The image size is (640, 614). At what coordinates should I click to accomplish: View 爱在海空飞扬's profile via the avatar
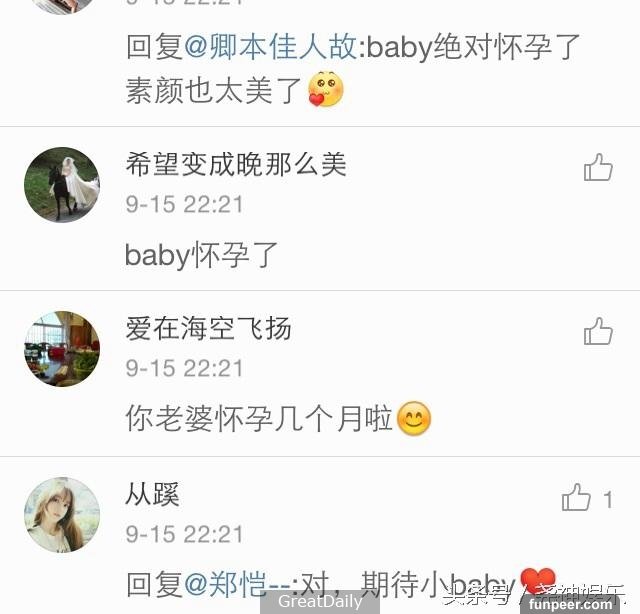click(x=62, y=348)
